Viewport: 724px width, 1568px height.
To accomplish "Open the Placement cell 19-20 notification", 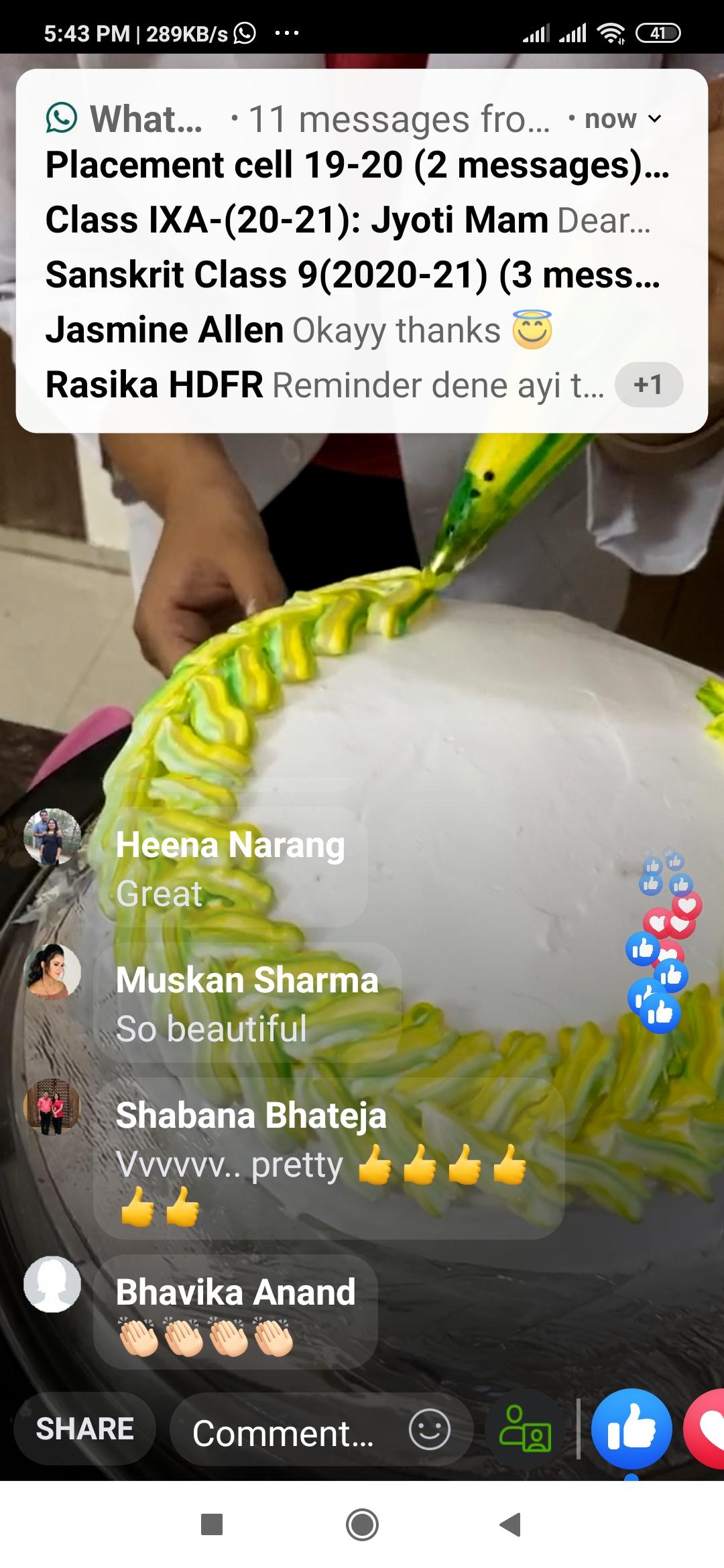I will coord(357,165).
